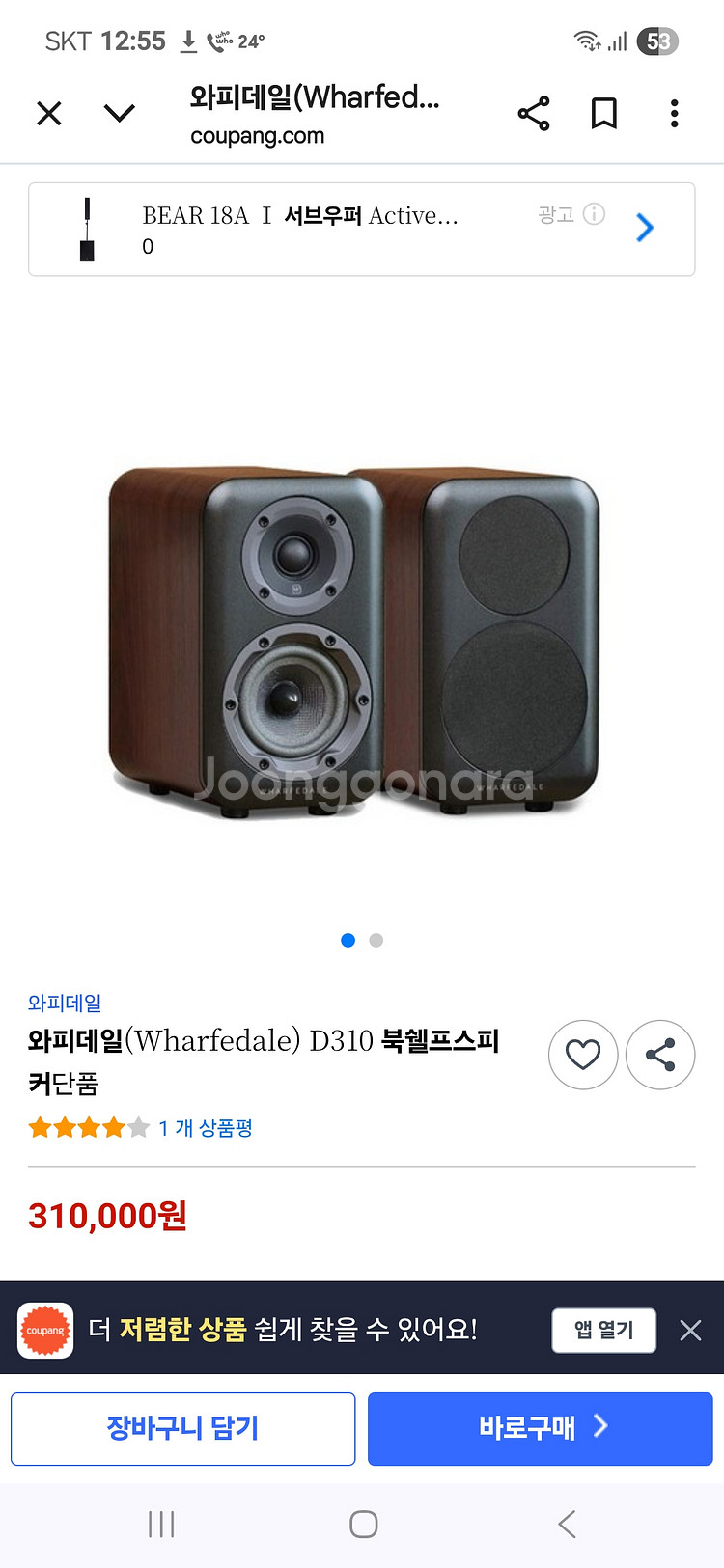Tap the 앱 열기 button
The width and height of the screenshot is (724, 1568).
[x=603, y=1331]
